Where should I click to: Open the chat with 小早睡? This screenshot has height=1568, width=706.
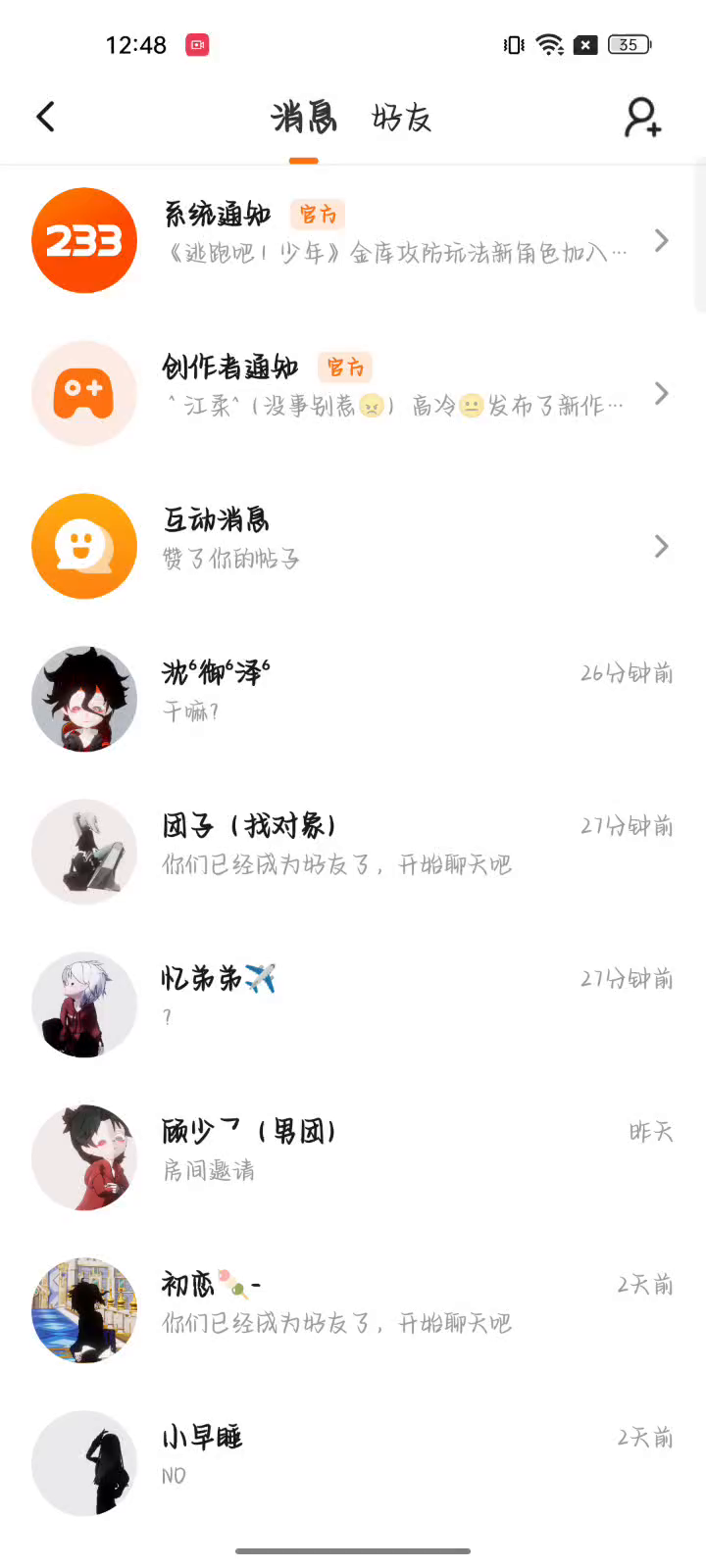click(x=353, y=1463)
